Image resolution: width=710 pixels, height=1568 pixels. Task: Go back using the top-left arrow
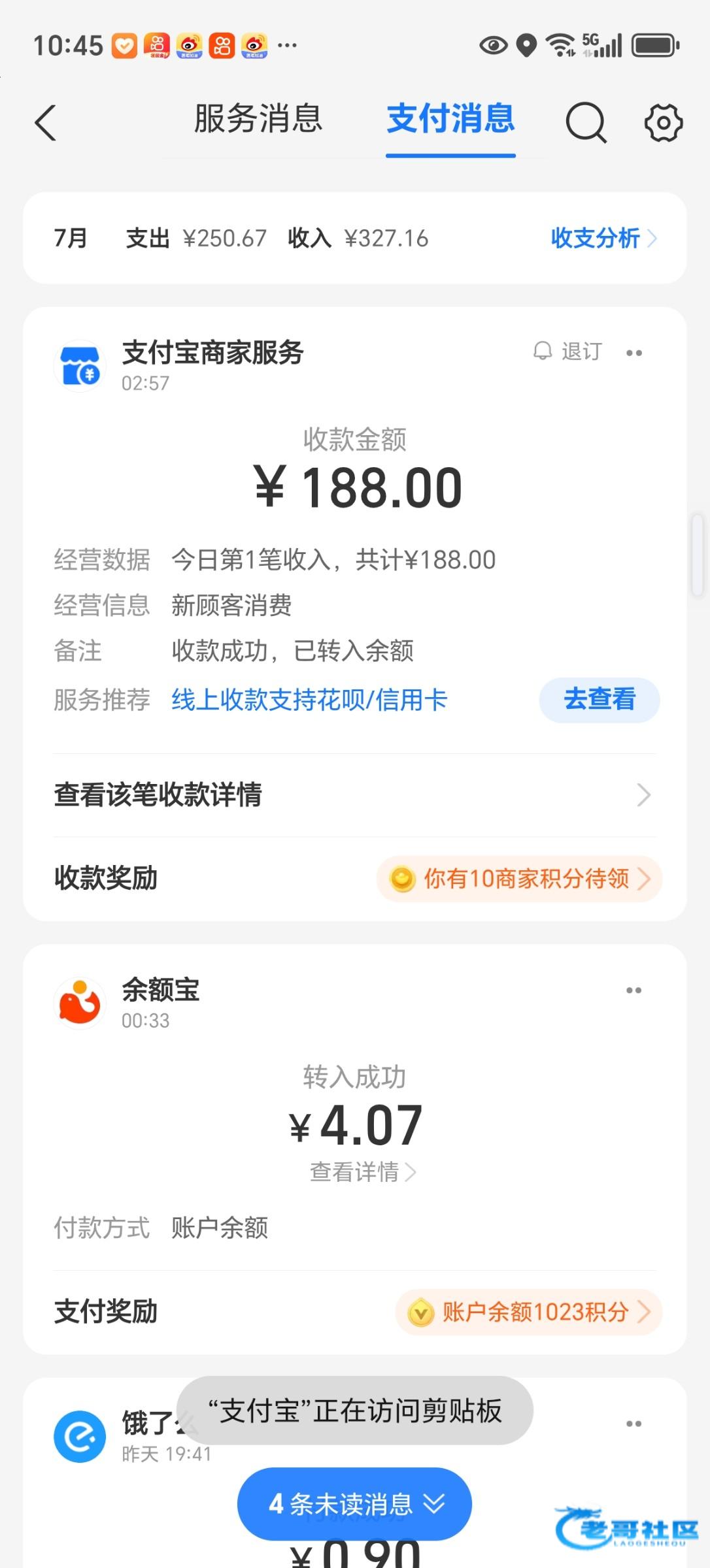click(x=46, y=123)
